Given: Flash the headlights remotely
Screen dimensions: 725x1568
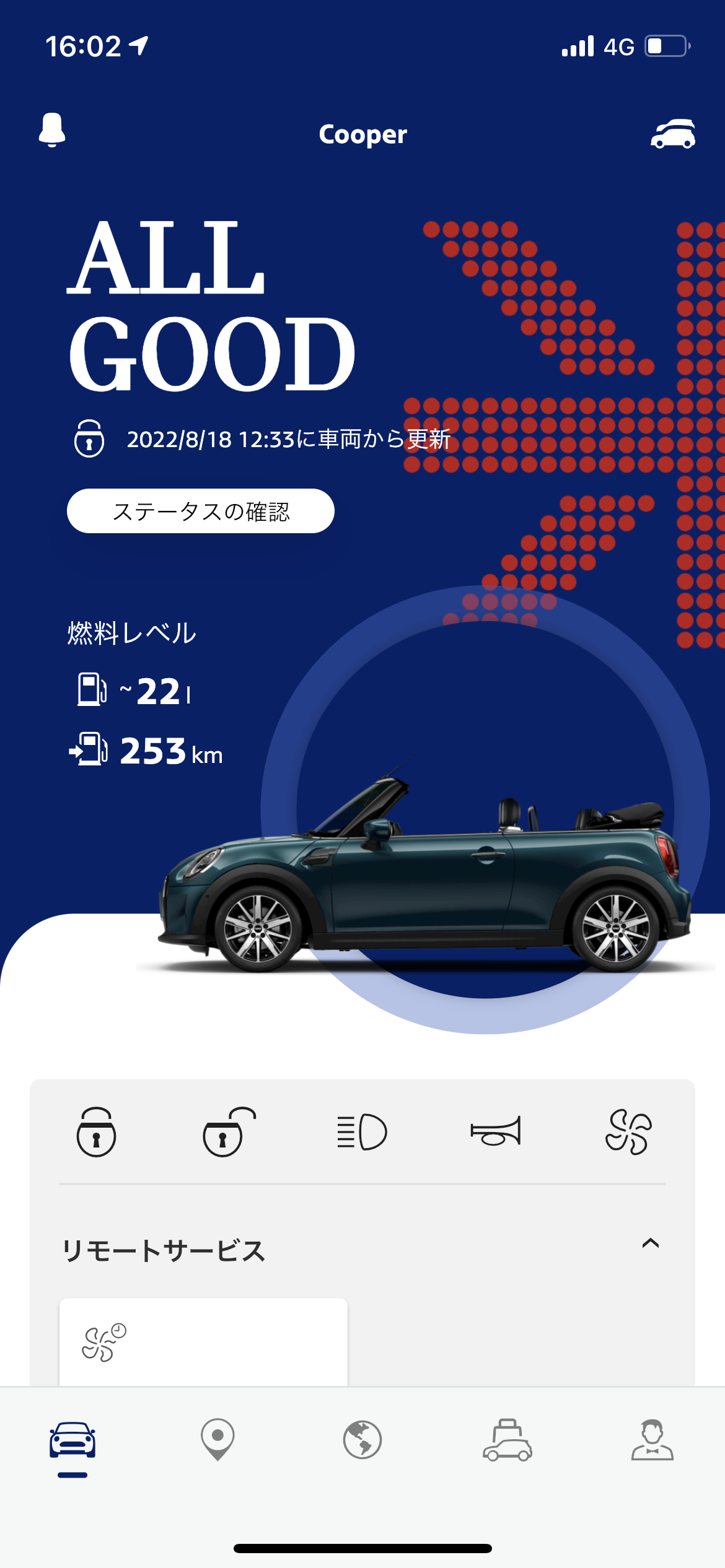Looking at the screenshot, I should 362,1131.
